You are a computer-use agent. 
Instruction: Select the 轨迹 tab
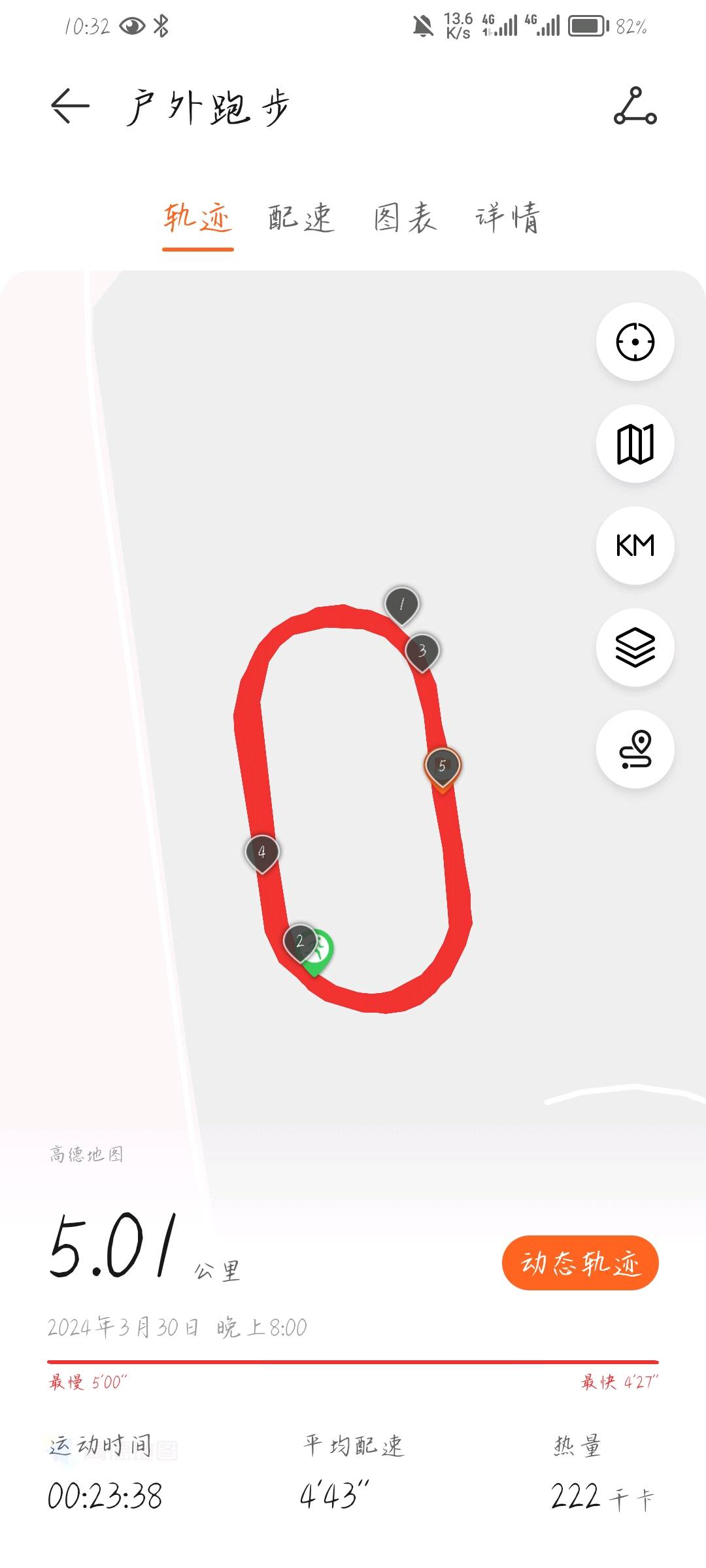197,218
